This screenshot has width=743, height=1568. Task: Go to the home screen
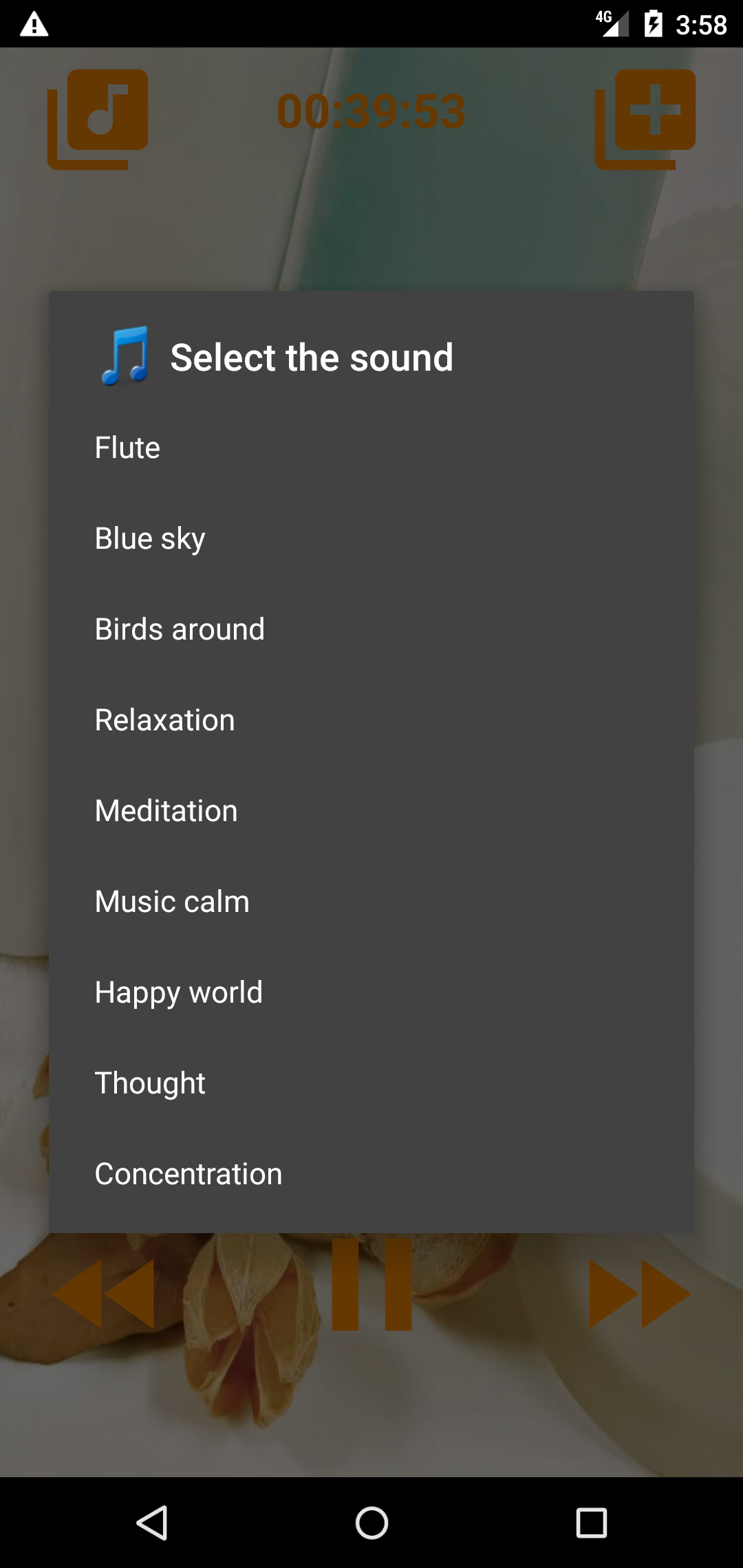tap(371, 1523)
